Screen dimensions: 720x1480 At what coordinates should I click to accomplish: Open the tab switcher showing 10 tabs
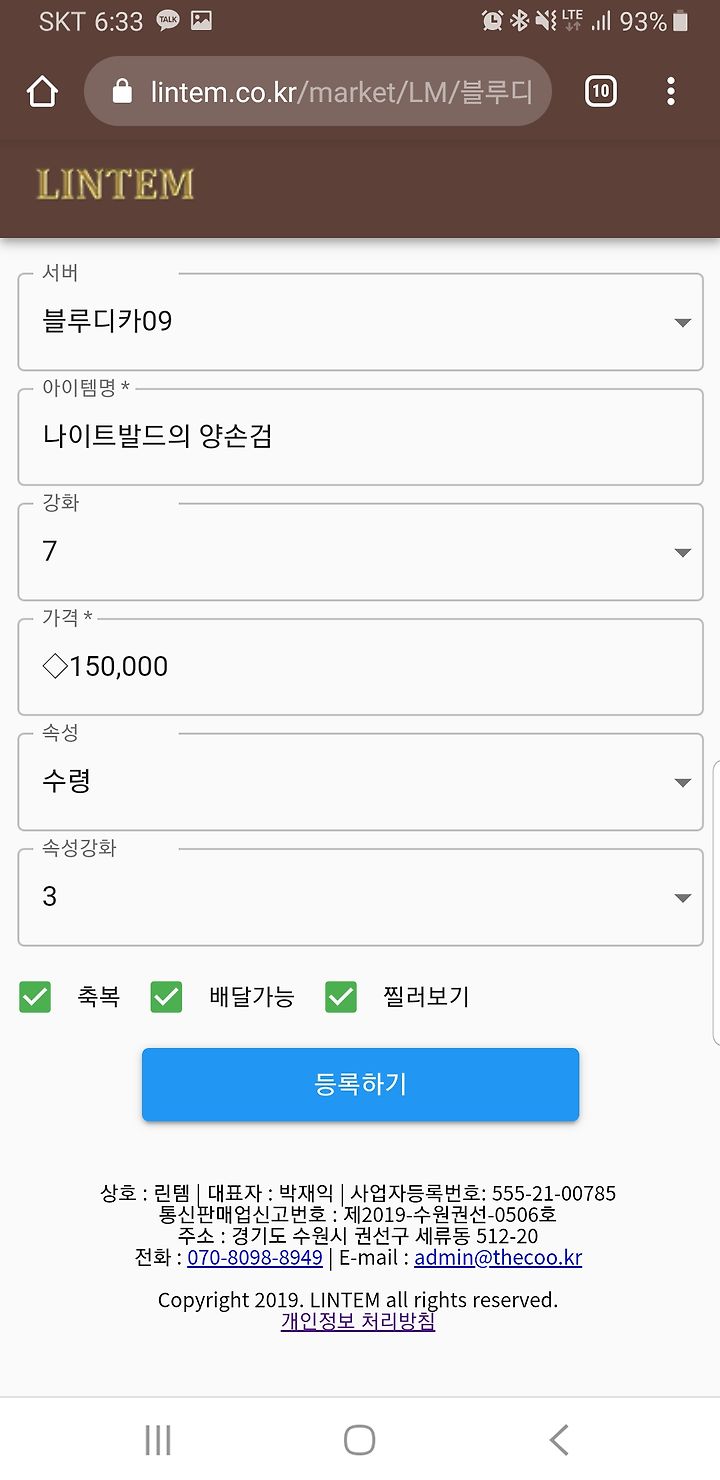(600, 92)
